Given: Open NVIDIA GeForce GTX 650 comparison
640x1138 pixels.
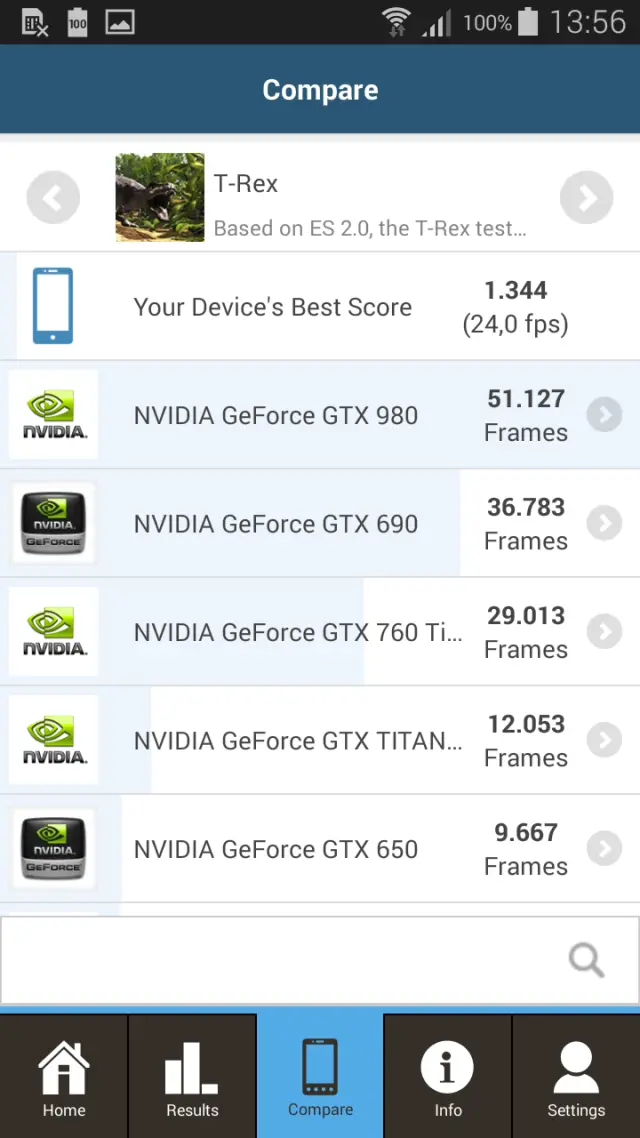Looking at the screenshot, I should pyautogui.click(x=320, y=849).
